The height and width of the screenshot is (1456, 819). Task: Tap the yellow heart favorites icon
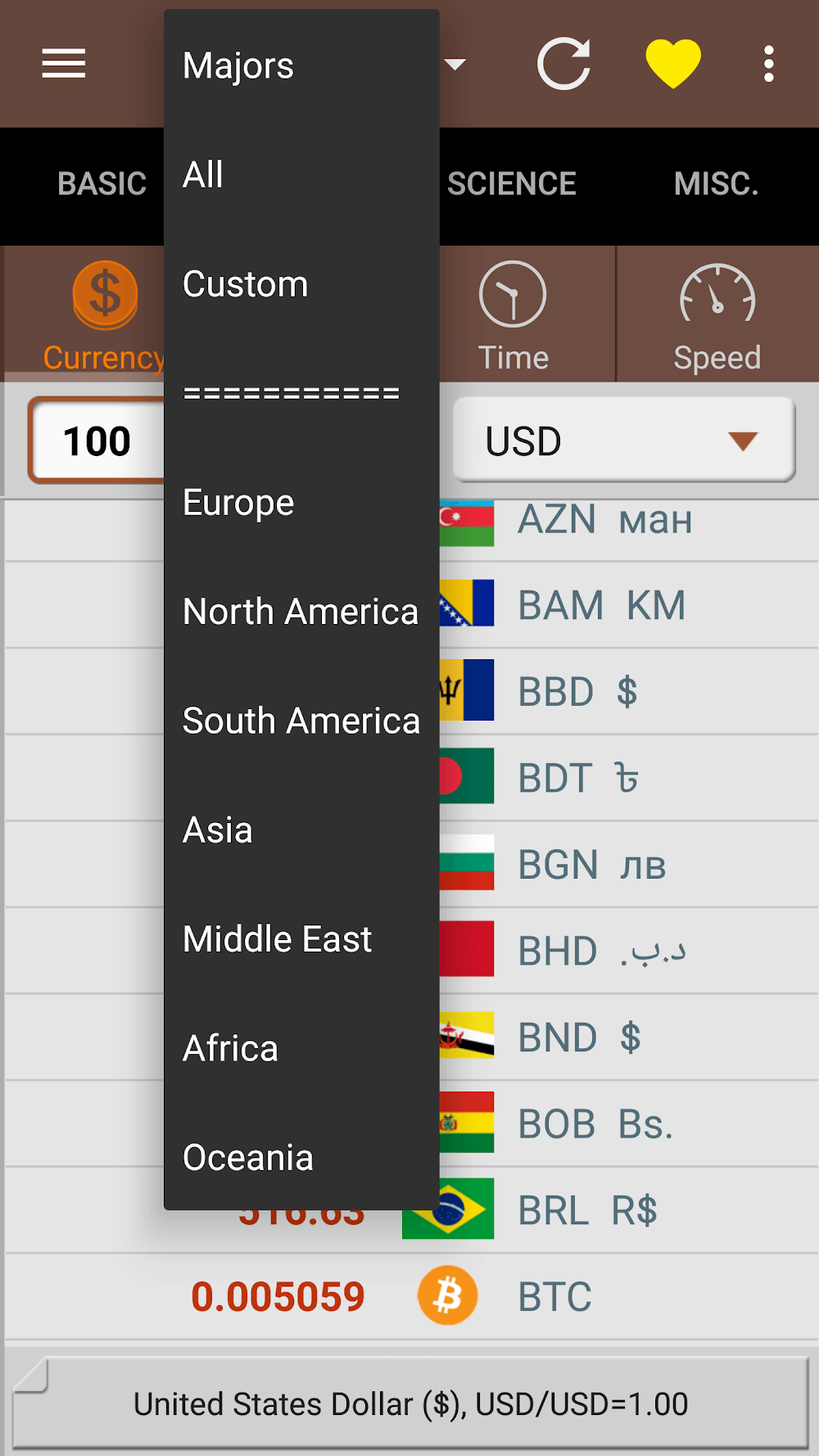tap(672, 64)
